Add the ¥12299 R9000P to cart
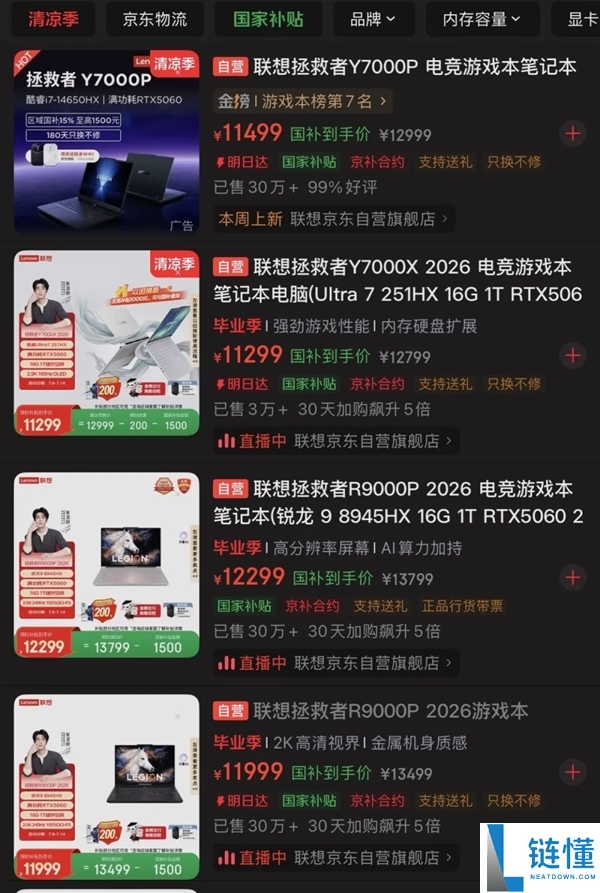 (573, 577)
